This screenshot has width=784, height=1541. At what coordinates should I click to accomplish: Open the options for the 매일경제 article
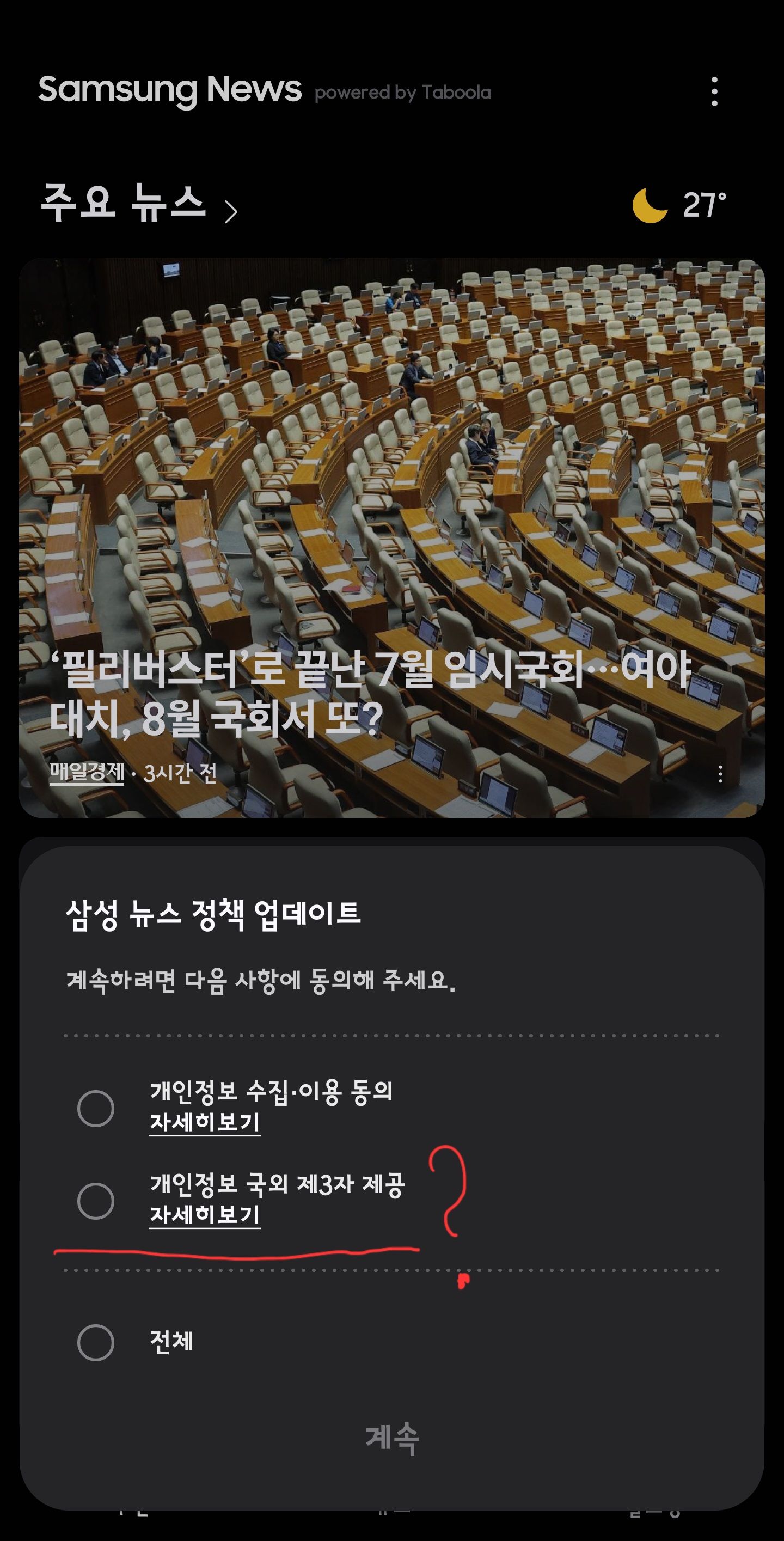(720, 773)
